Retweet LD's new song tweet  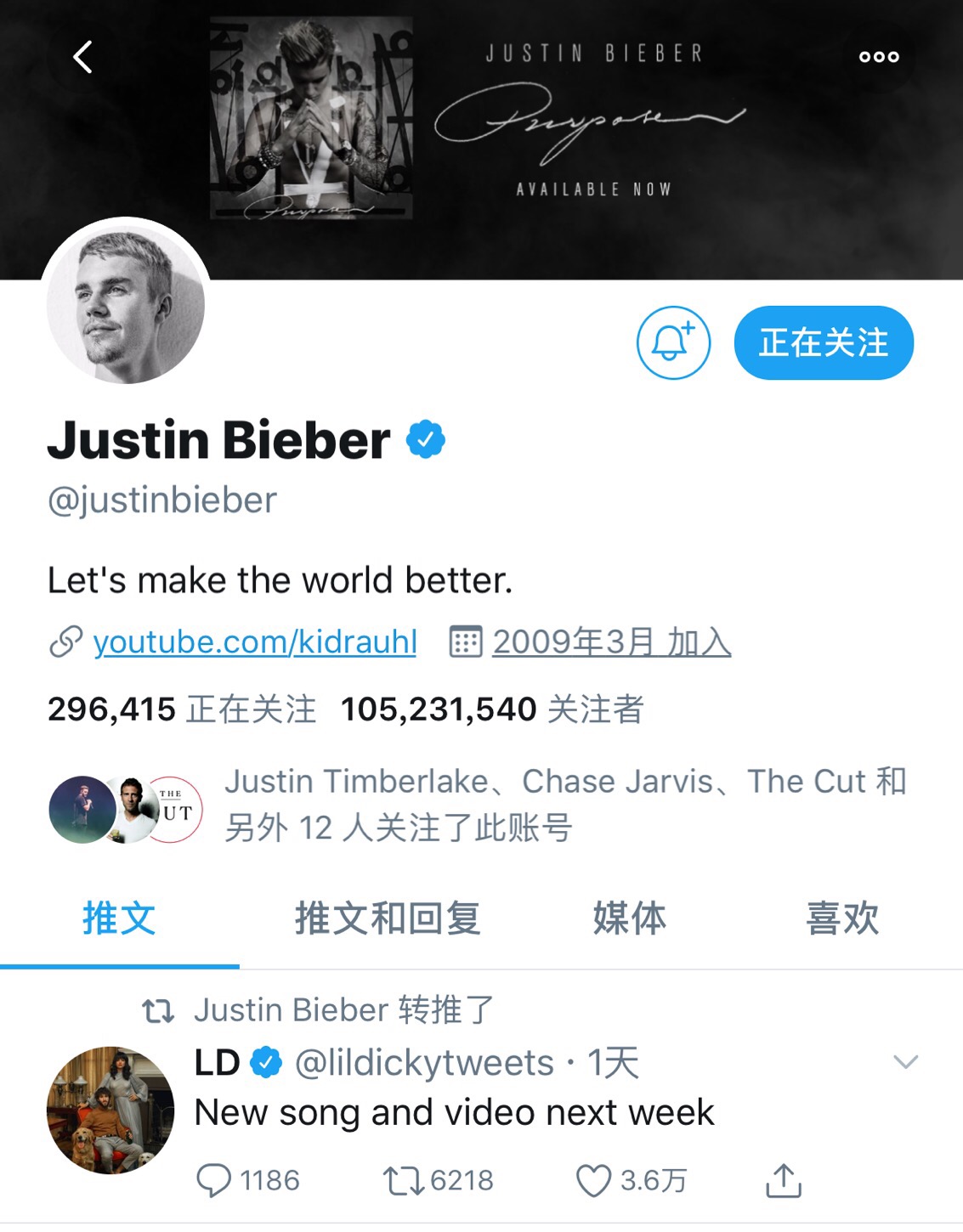pyautogui.click(x=403, y=1180)
